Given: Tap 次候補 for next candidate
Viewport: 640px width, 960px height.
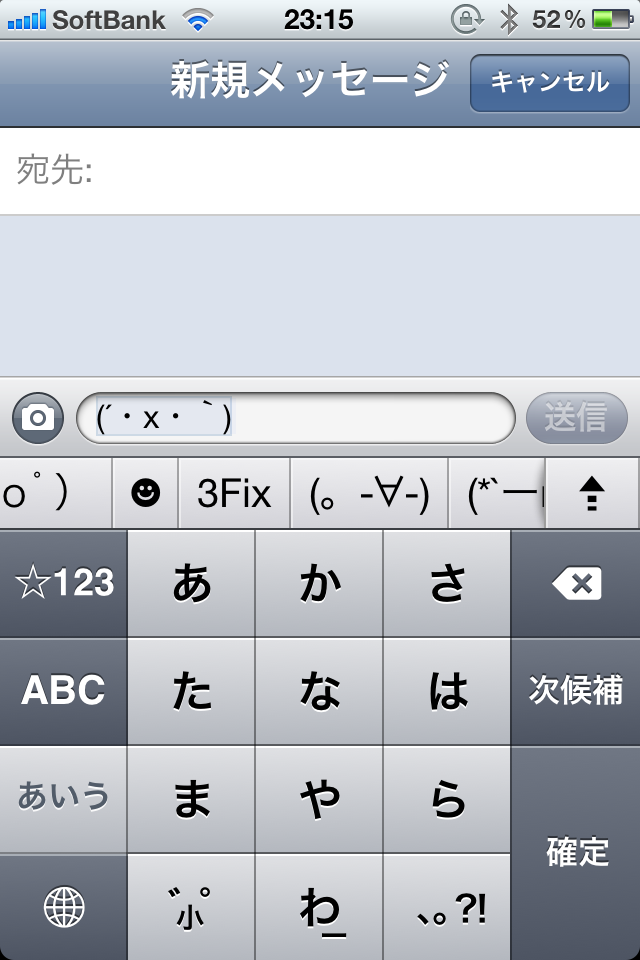Looking at the screenshot, I should (x=576, y=690).
